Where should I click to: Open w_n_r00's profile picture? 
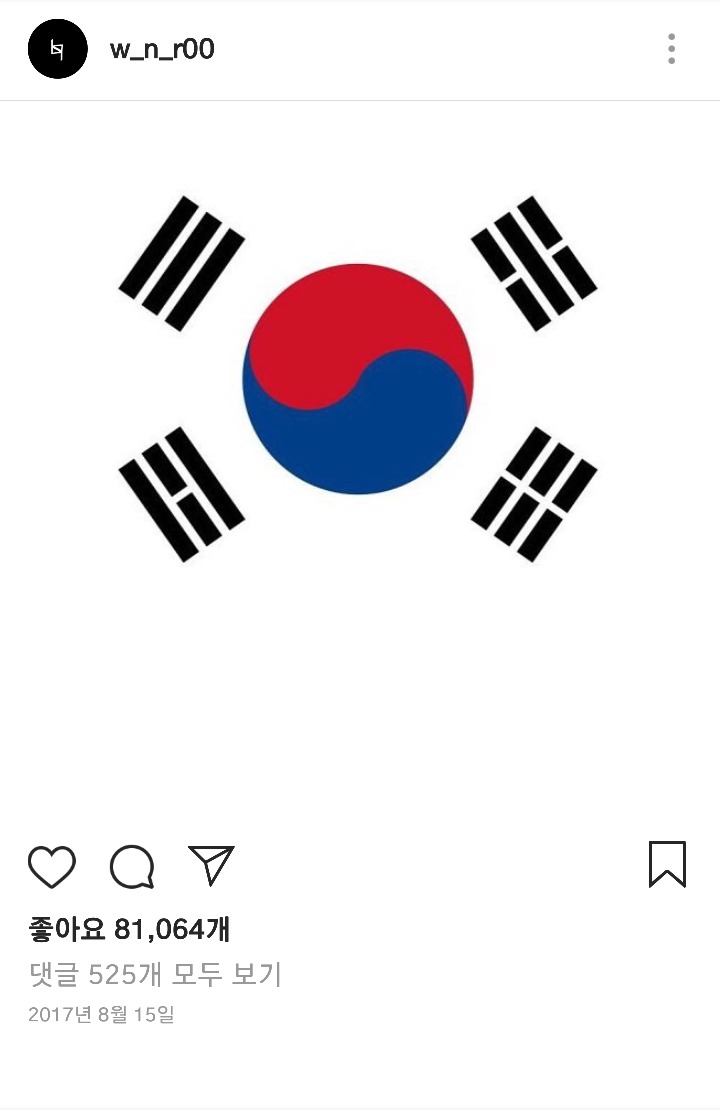58,48
